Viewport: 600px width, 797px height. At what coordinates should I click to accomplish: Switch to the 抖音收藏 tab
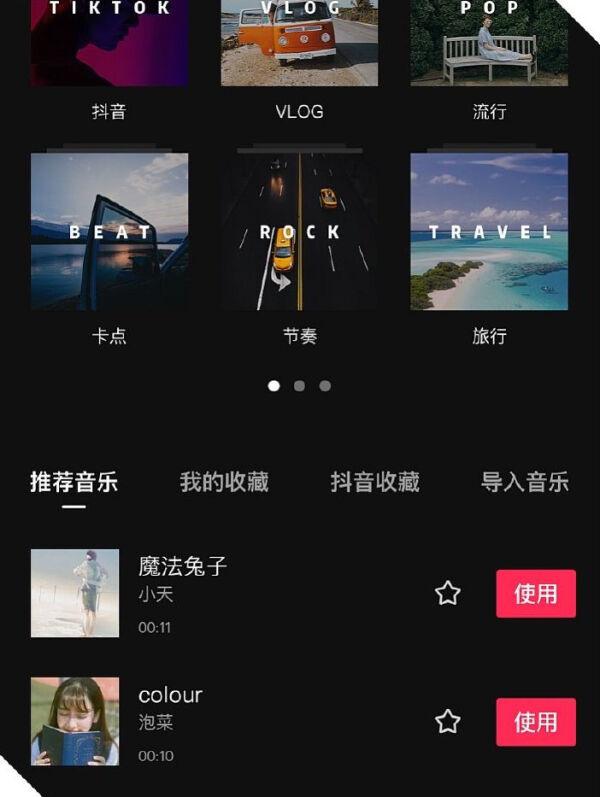[375, 482]
